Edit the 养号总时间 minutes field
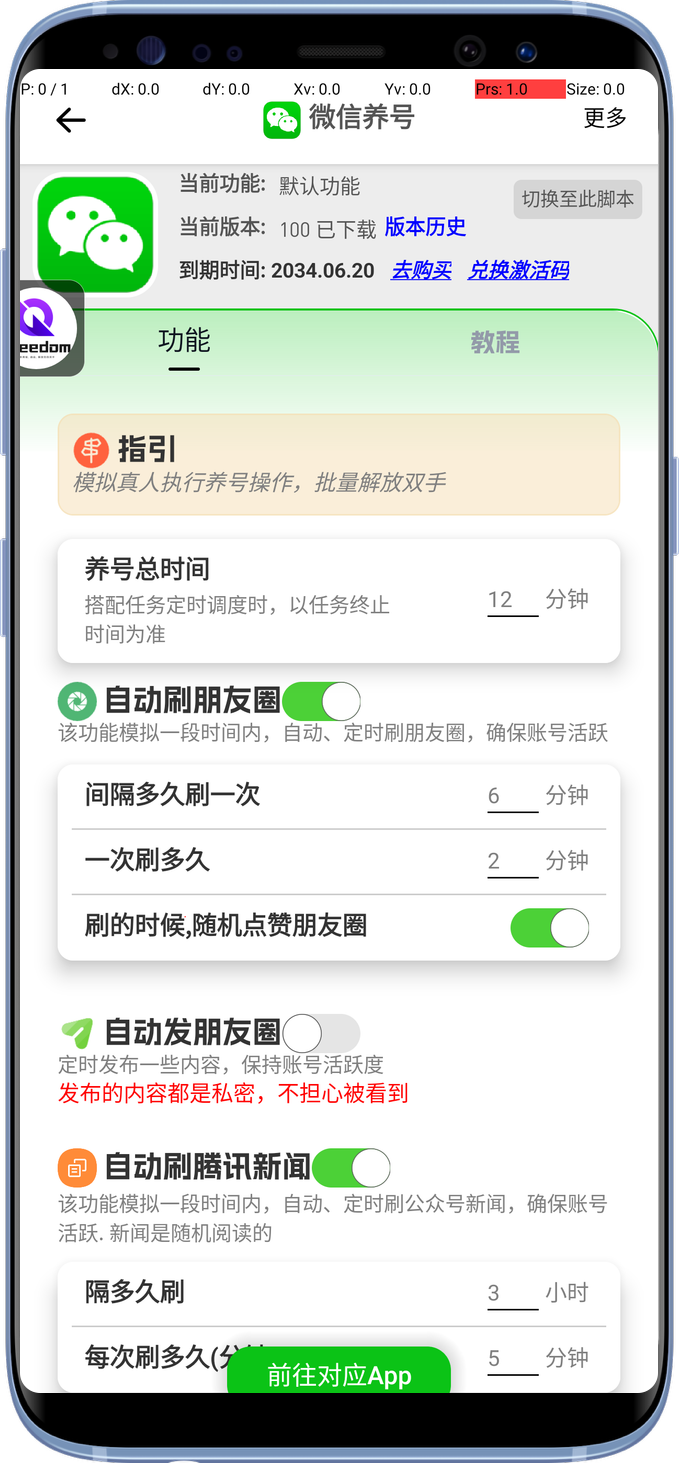This screenshot has height=1463, width=679. click(x=512, y=600)
